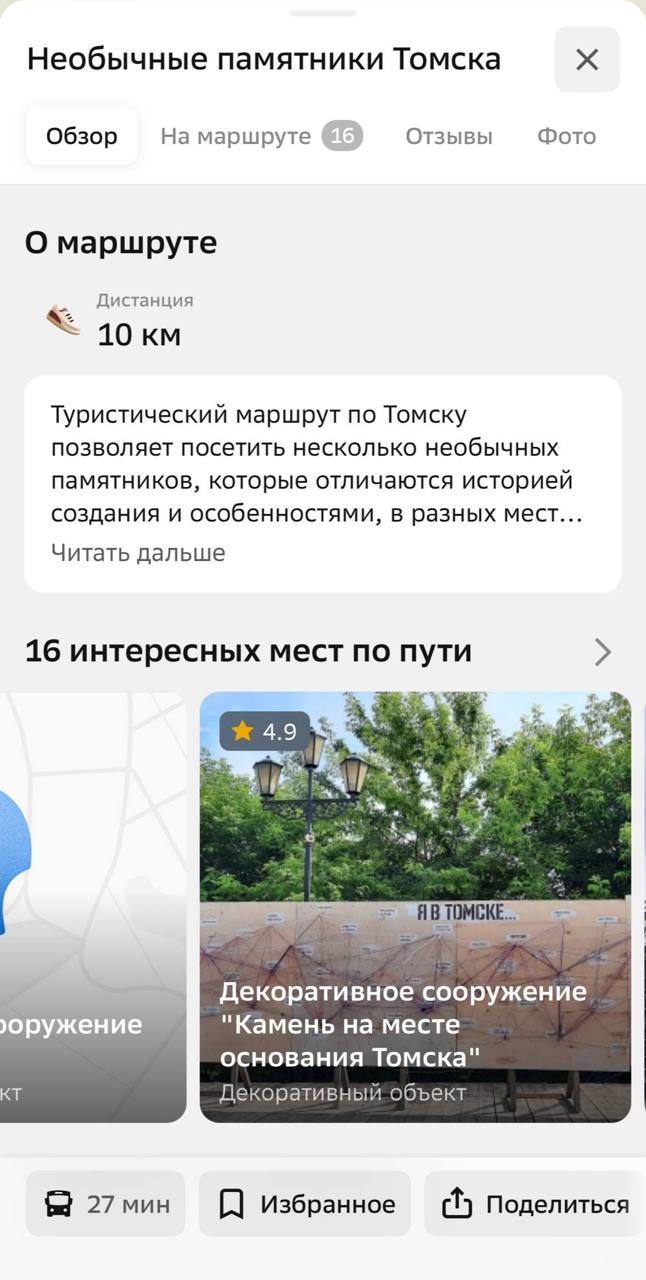Switch to the «На маршруте» tab
The image size is (646, 1280).
(261, 136)
